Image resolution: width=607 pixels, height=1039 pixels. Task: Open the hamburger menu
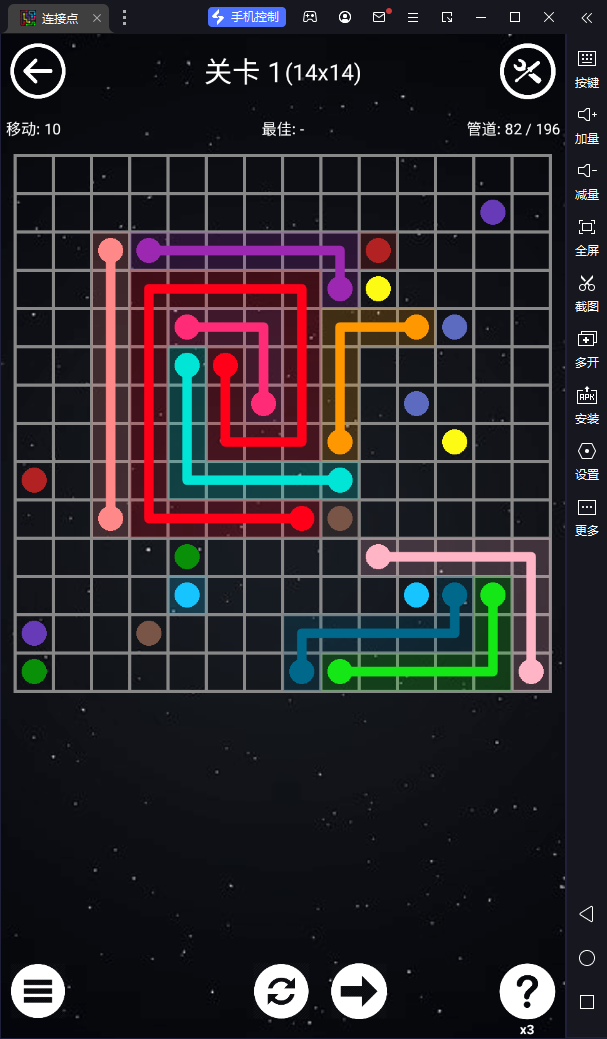(x=38, y=991)
